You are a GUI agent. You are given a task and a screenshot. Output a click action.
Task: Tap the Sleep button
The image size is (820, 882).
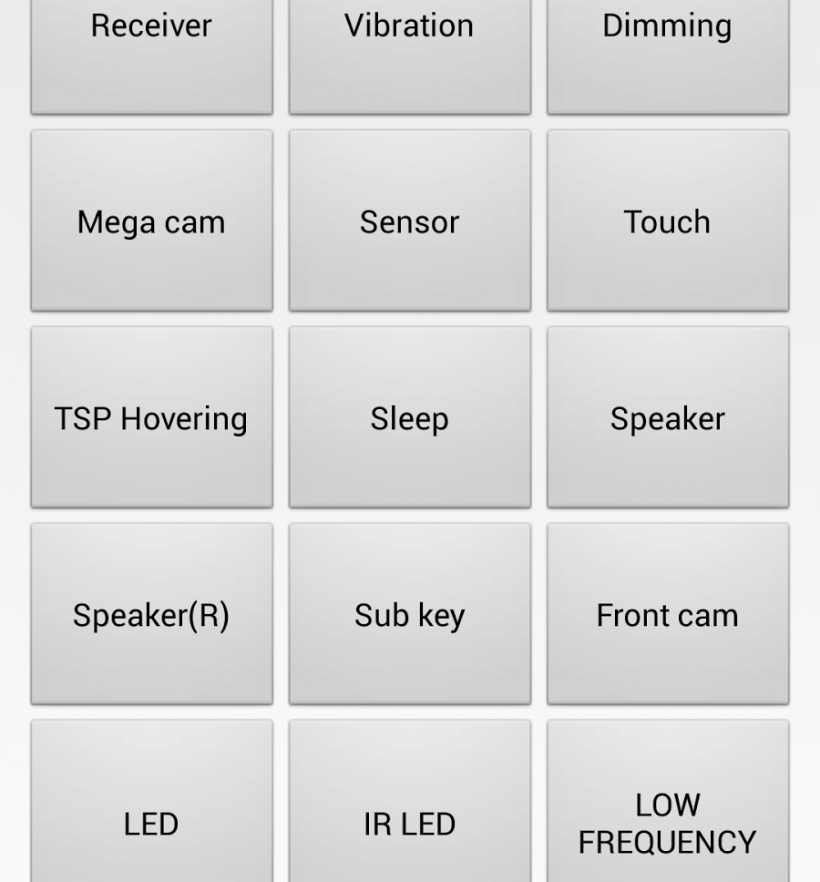click(409, 418)
